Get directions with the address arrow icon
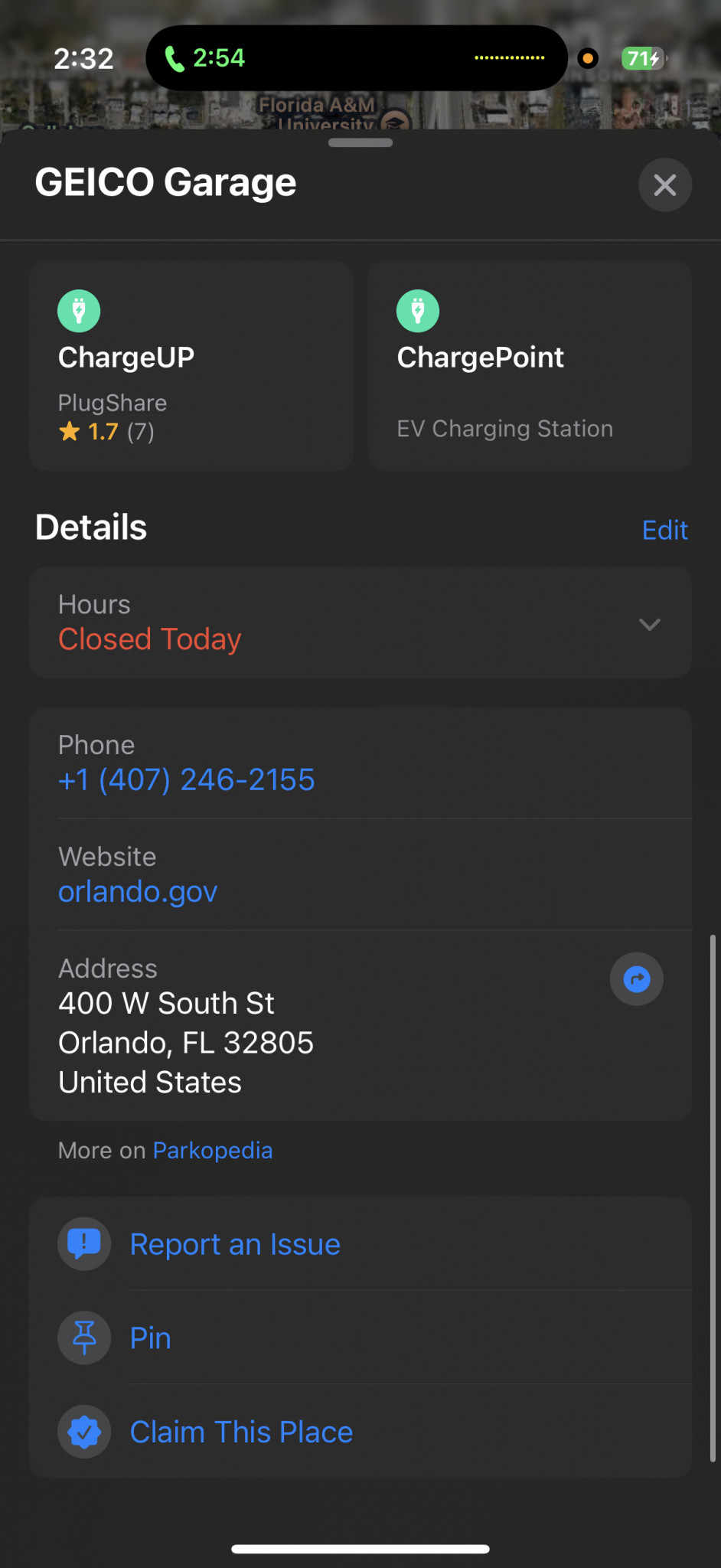This screenshot has height=1568, width=721. (x=636, y=979)
